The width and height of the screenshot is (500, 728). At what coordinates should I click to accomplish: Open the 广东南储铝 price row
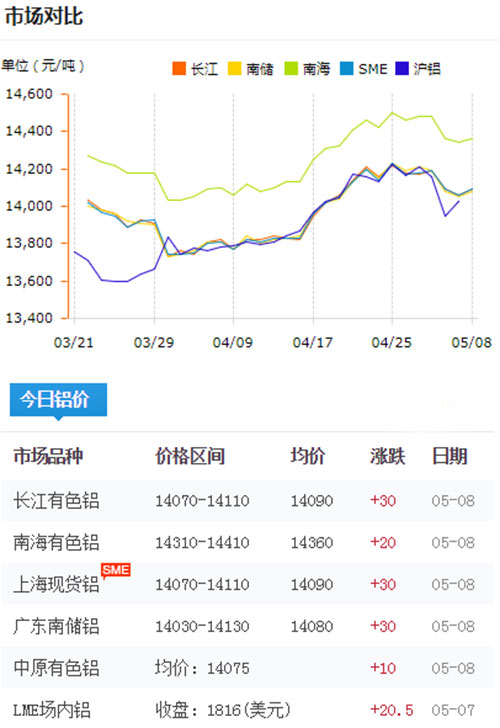pyautogui.click(x=247, y=626)
